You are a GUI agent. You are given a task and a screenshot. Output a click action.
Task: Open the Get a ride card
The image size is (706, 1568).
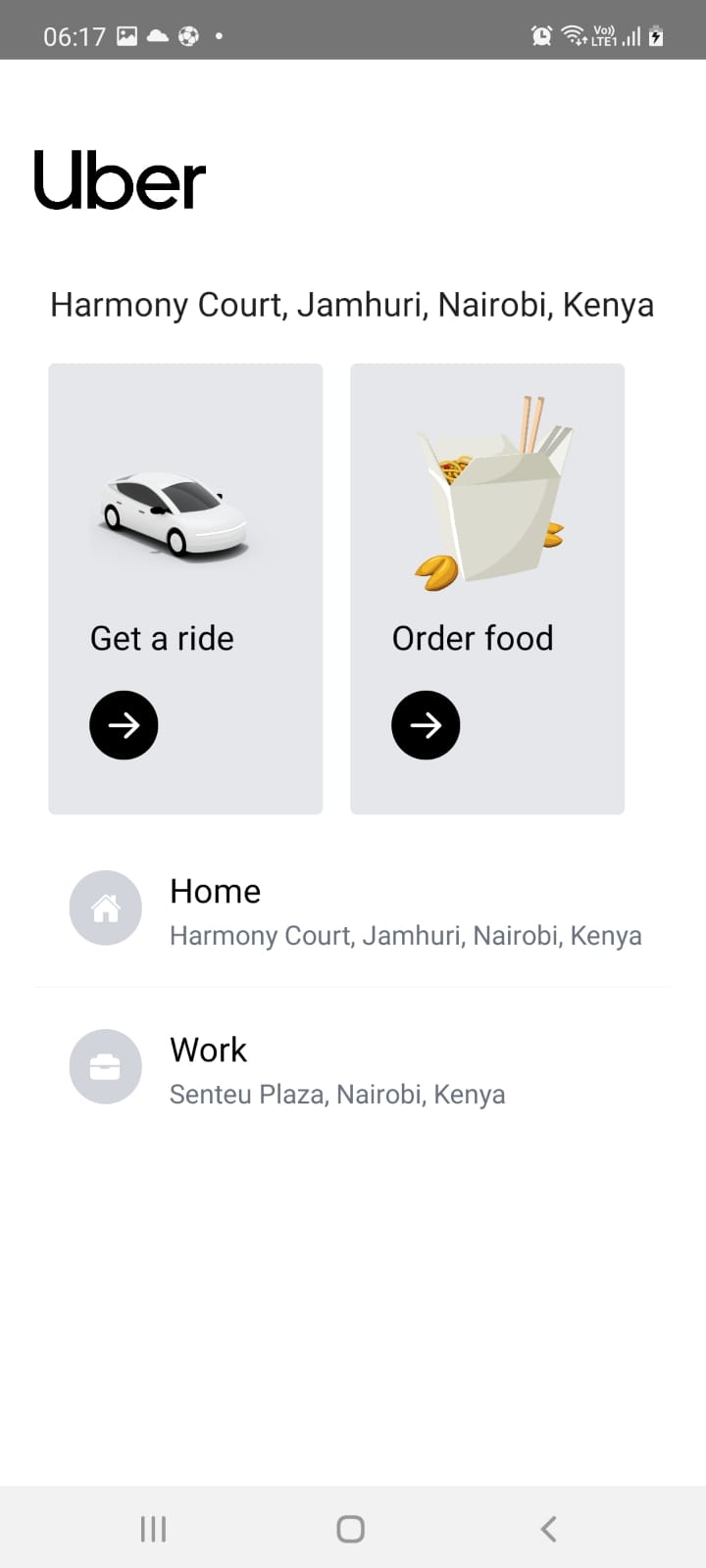tap(185, 588)
